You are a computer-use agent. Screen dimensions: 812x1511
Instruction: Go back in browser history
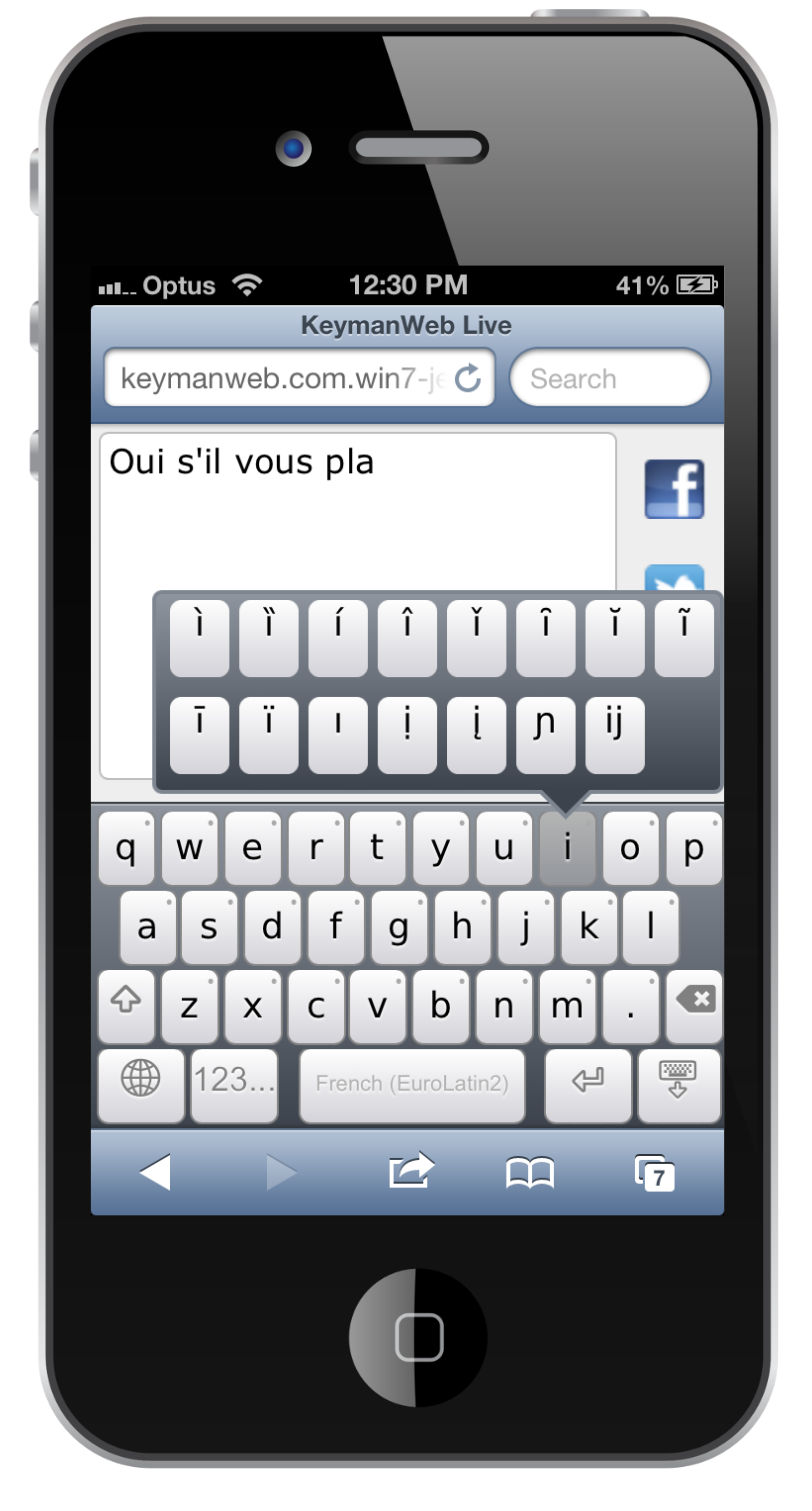(156, 1172)
